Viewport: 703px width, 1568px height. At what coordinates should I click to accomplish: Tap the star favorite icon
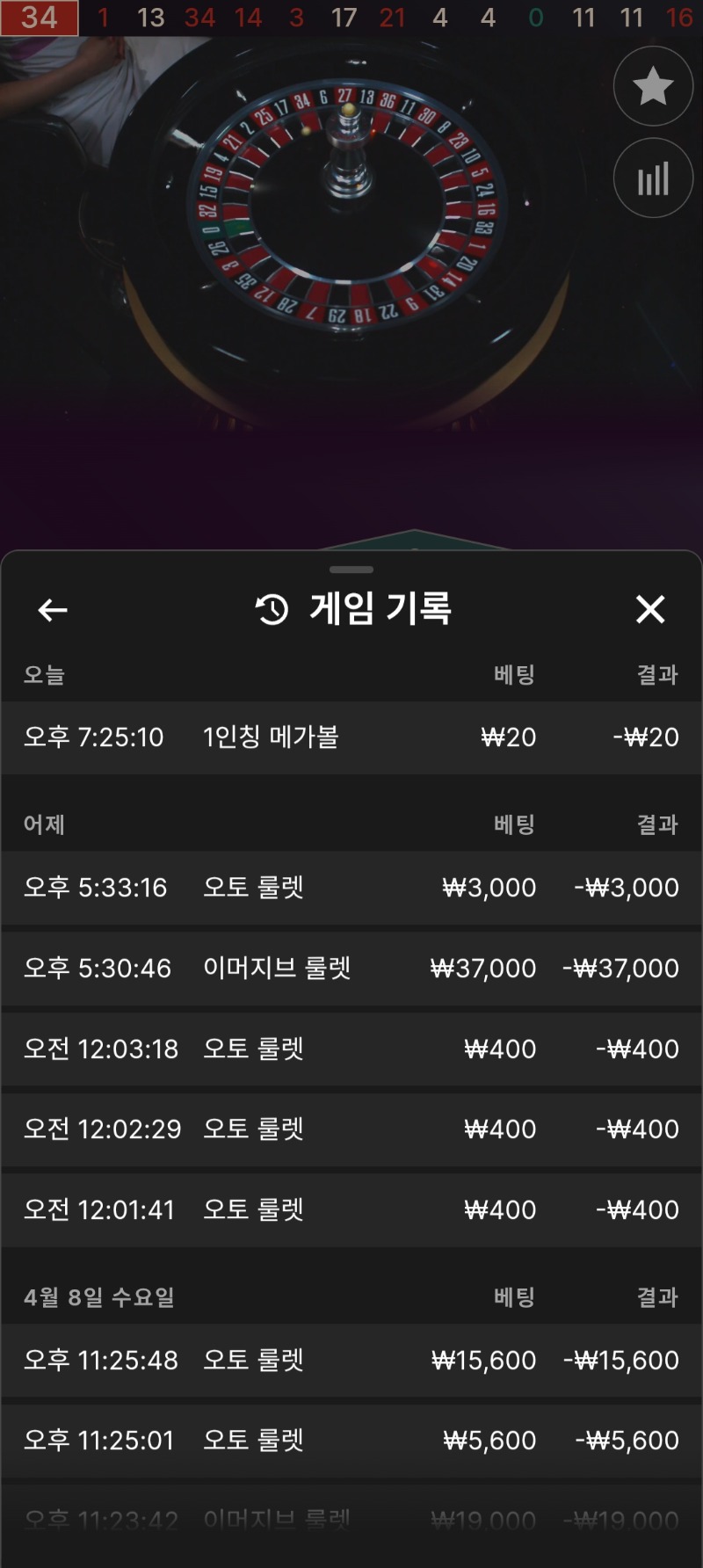[653, 86]
